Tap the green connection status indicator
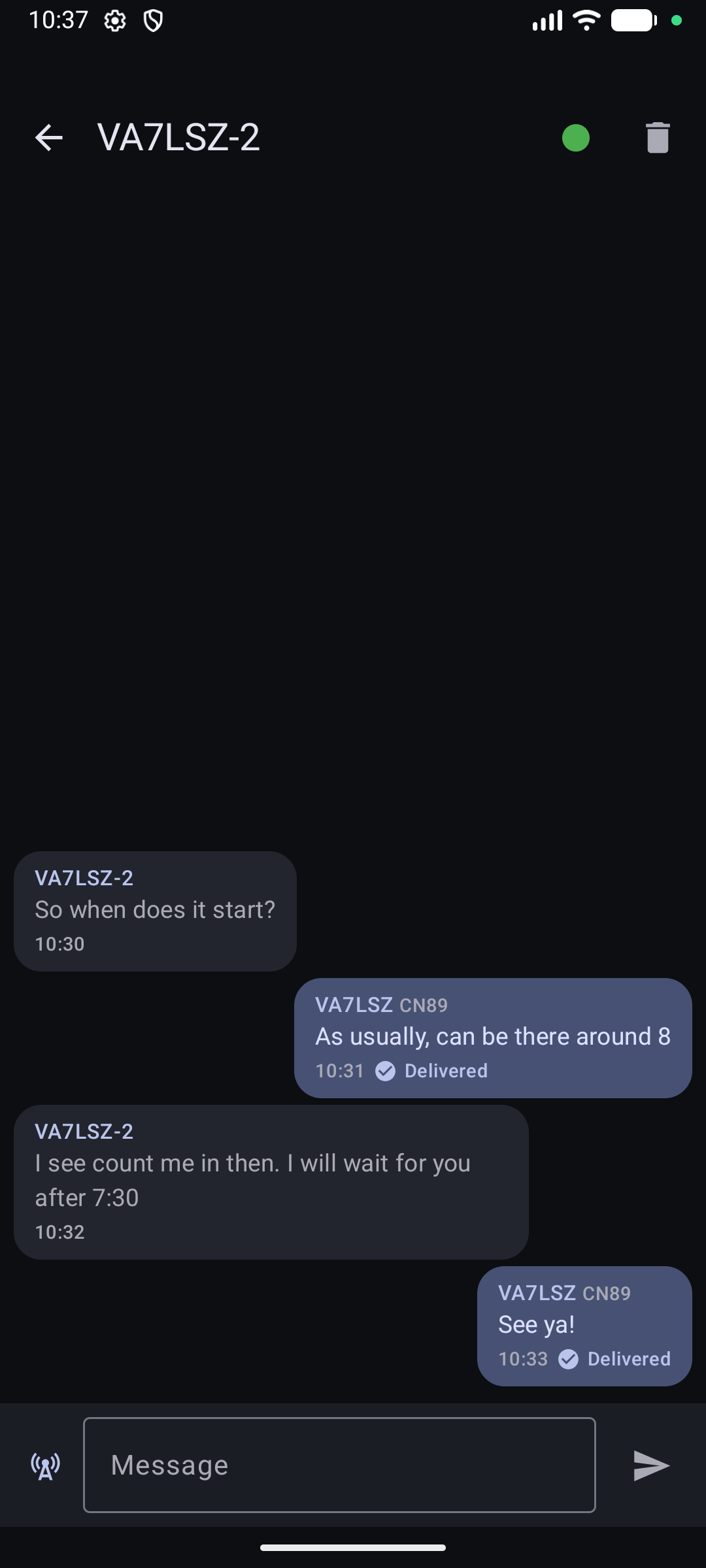Image resolution: width=706 pixels, height=1568 pixels. pyautogui.click(x=576, y=138)
